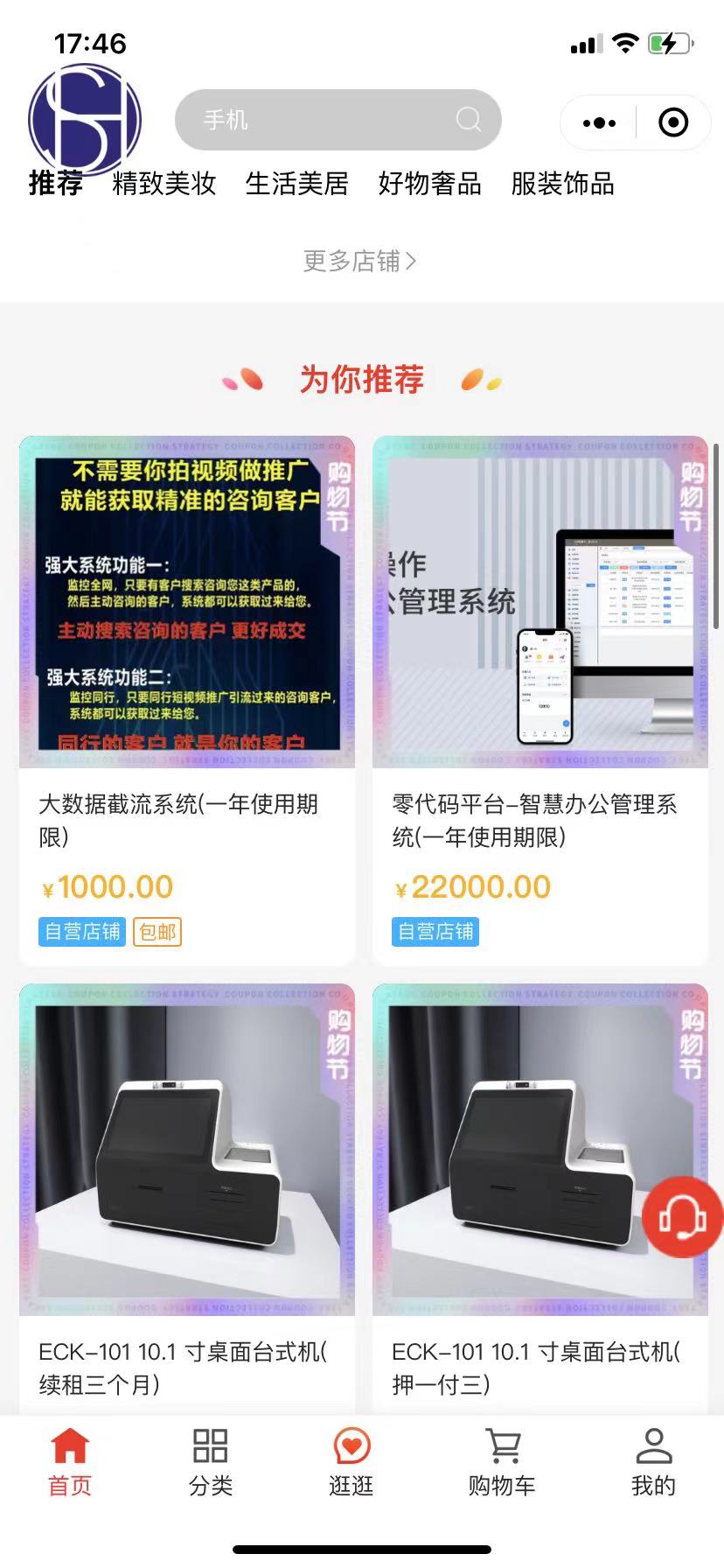The height and width of the screenshot is (1568, 724).
Task: Go to the 分类 tab
Action: 211,1463
